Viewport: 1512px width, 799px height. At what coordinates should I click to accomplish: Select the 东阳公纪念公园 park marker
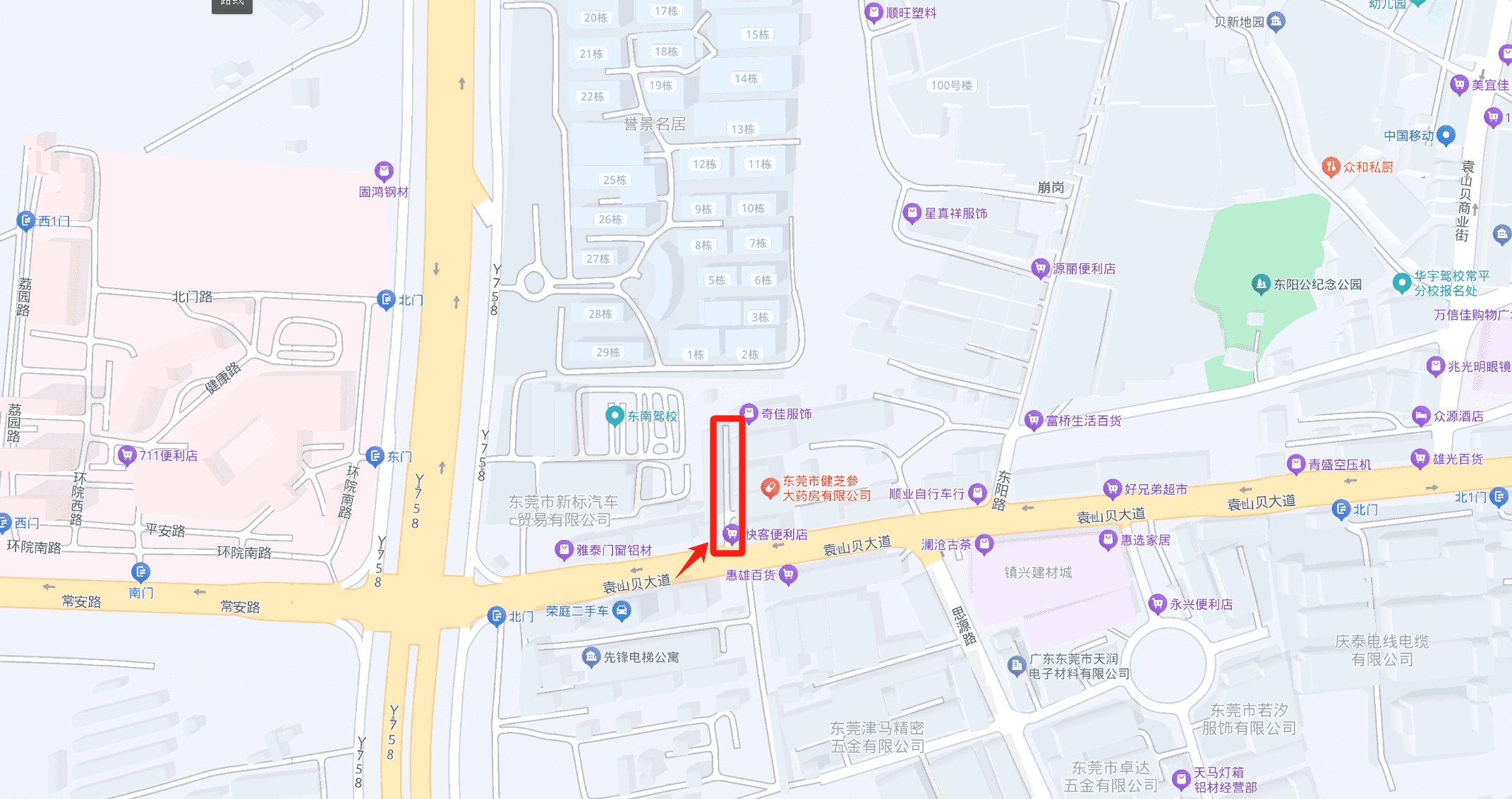click(x=1261, y=284)
